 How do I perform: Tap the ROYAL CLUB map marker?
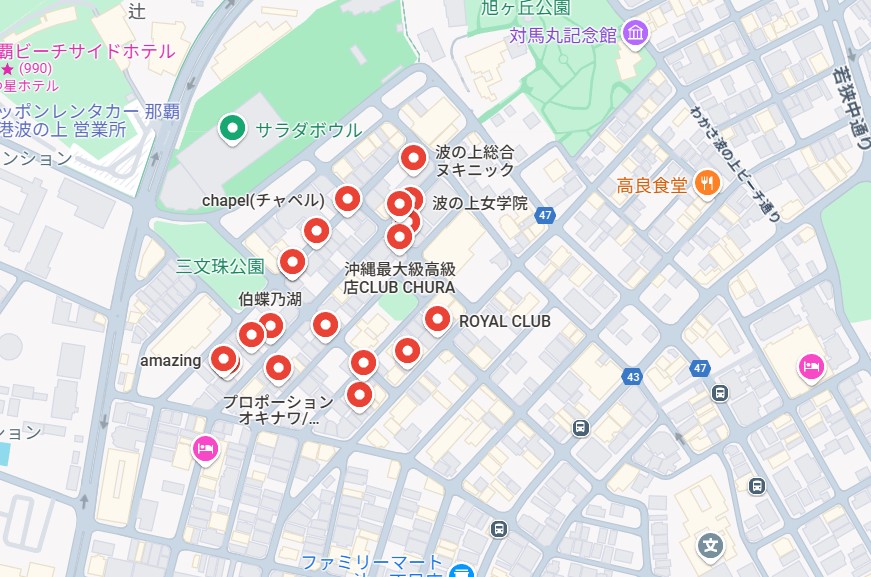tap(437, 319)
